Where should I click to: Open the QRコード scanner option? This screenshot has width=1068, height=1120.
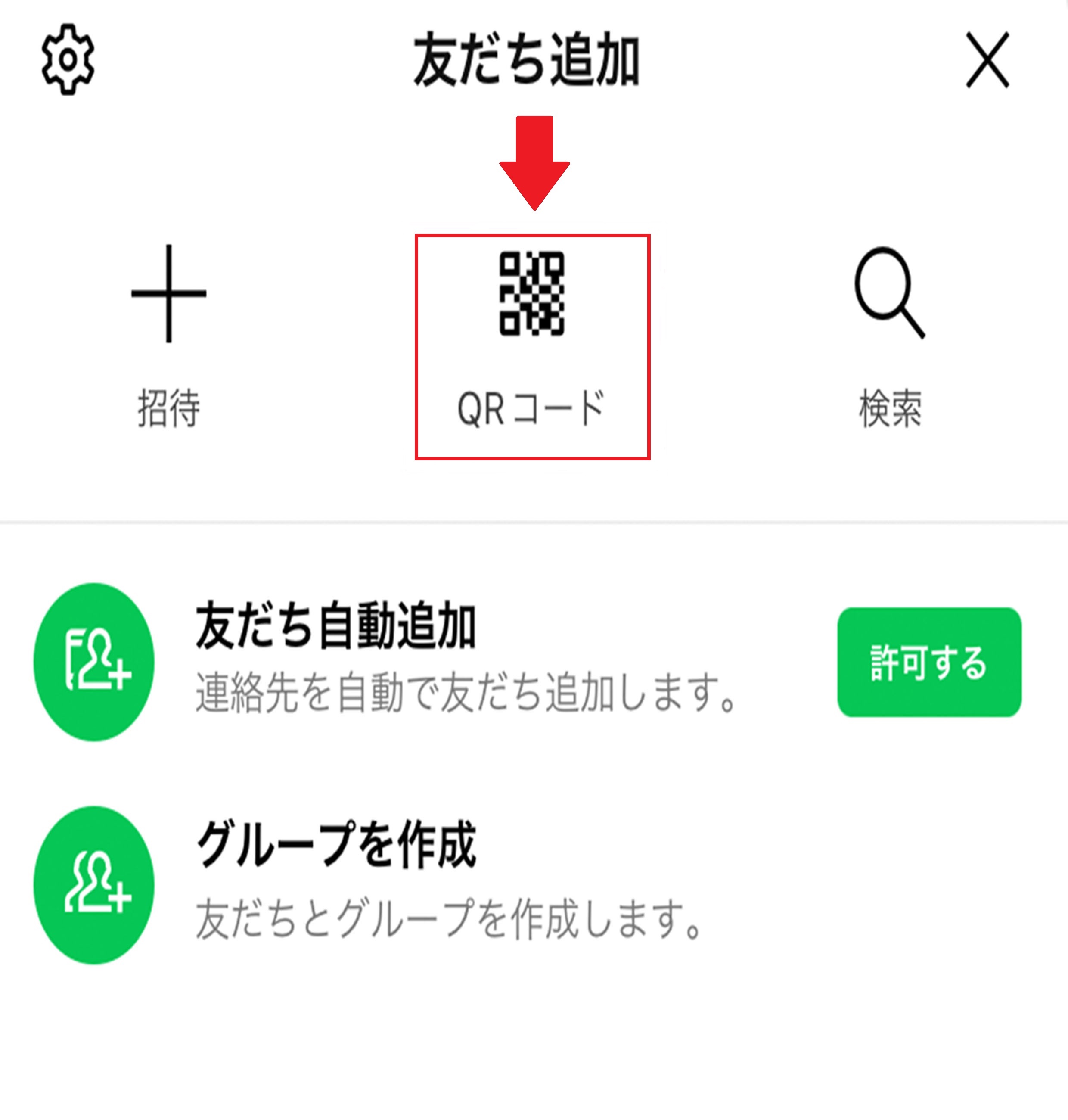(532, 342)
